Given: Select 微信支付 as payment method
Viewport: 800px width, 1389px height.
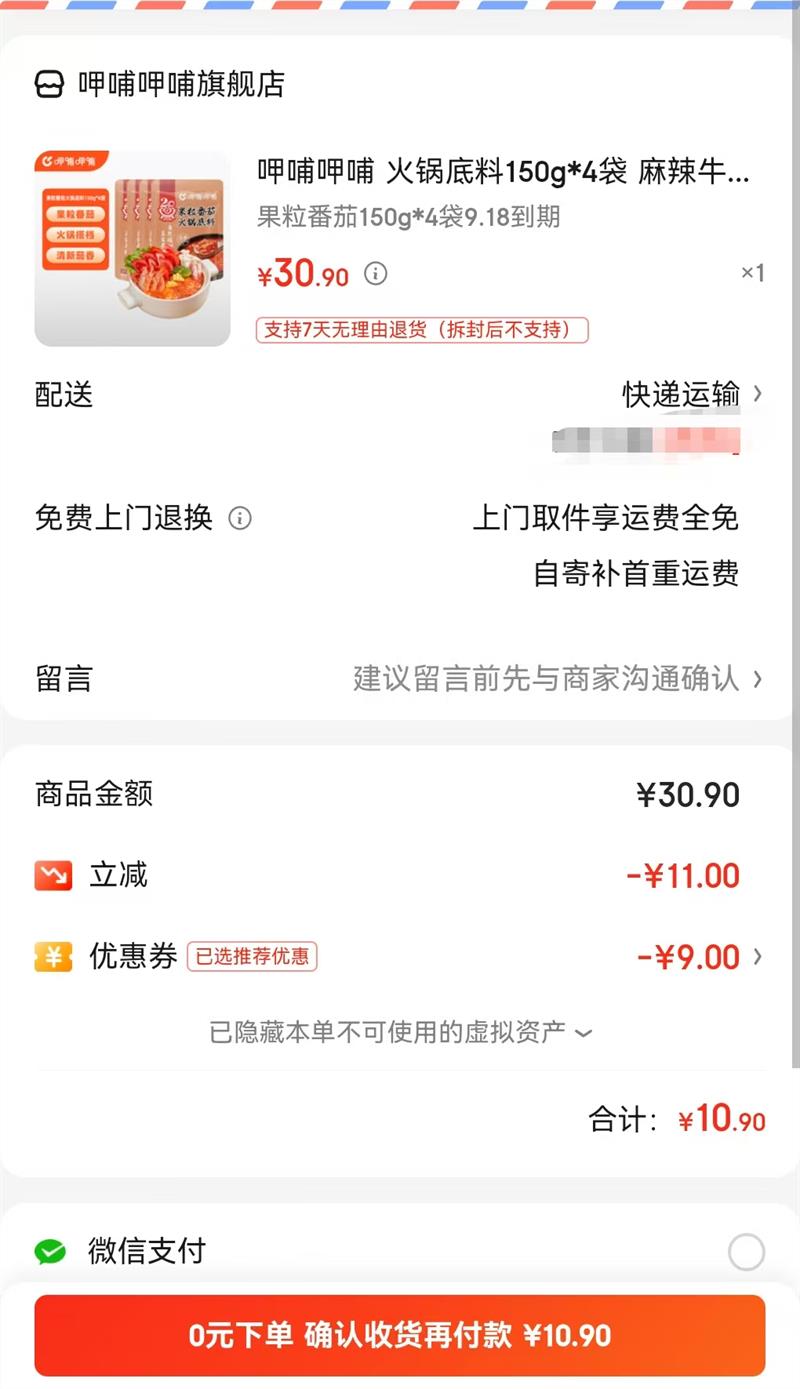Looking at the screenshot, I should [746, 1251].
